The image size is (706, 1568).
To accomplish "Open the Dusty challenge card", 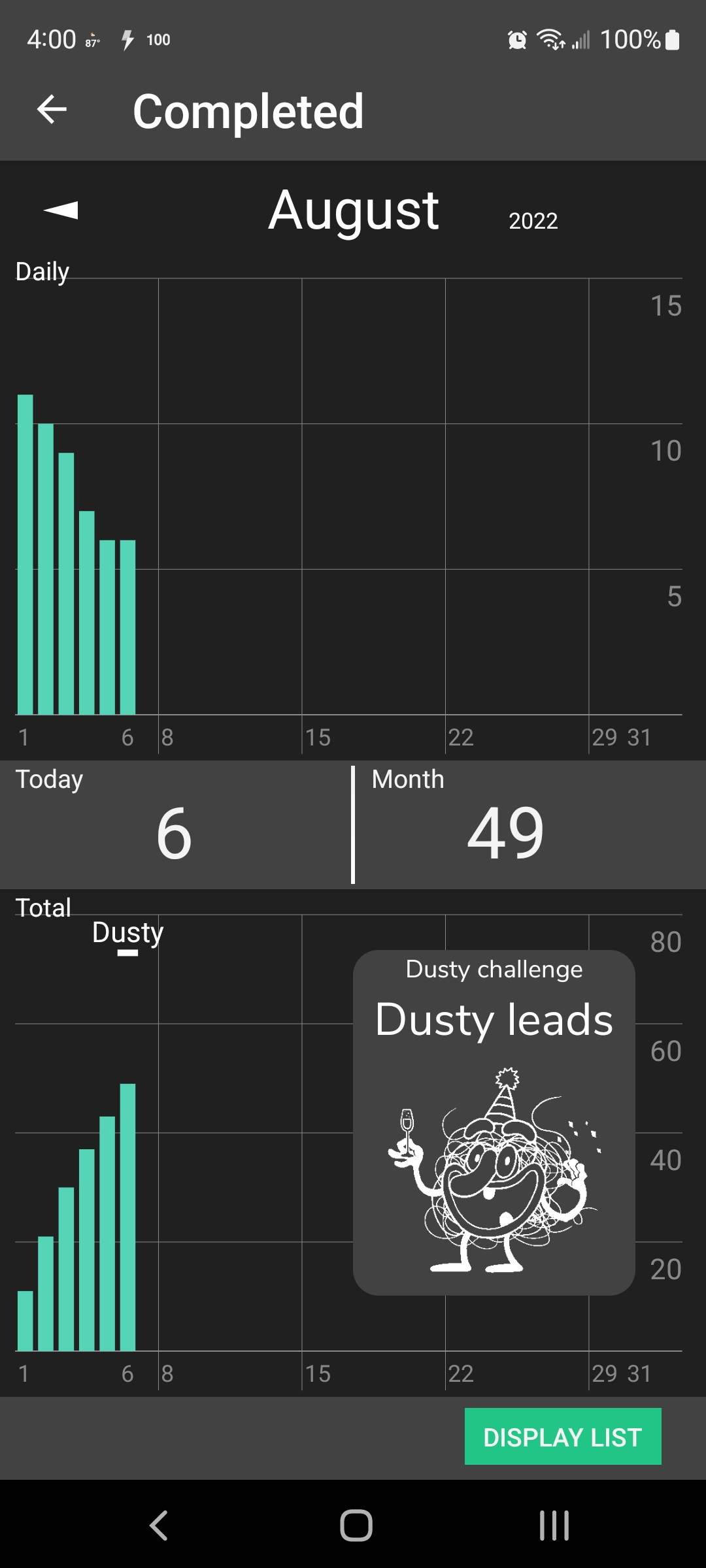I will pyautogui.click(x=494, y=1122).
